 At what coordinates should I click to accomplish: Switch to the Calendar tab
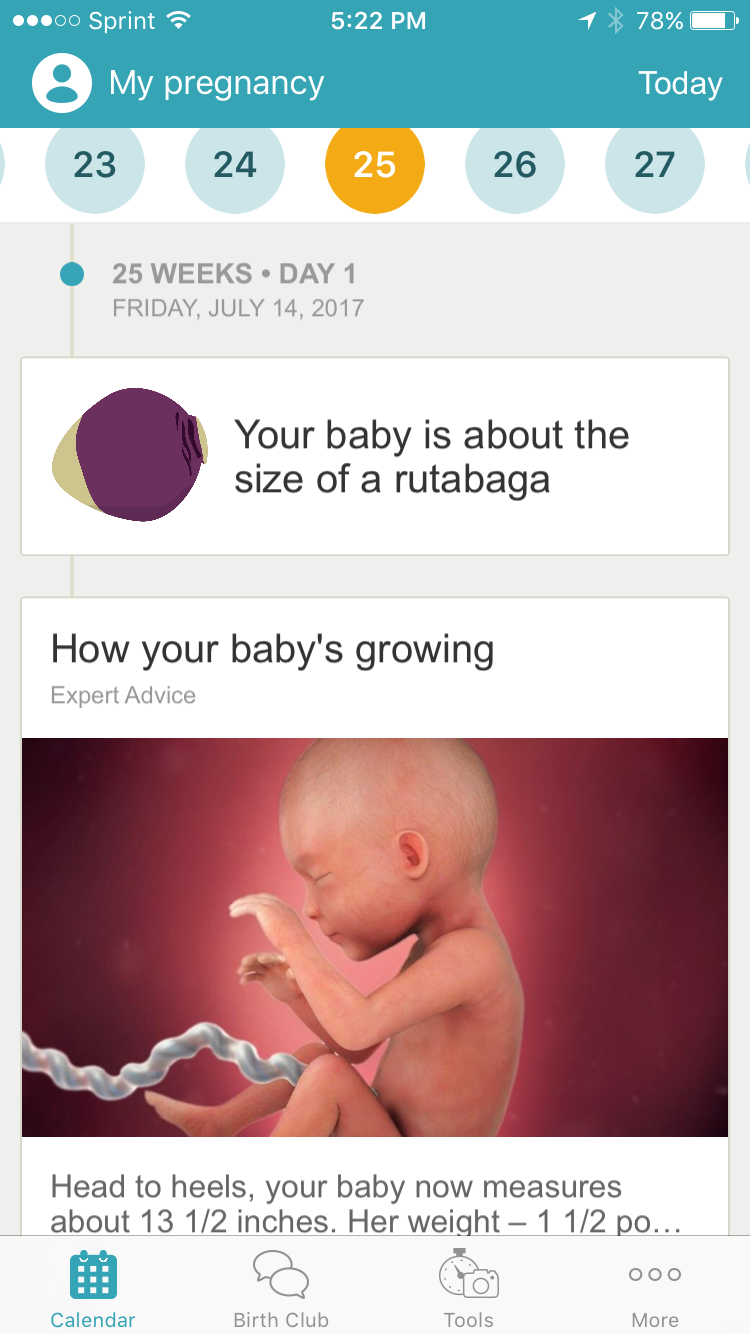(93, 1288)
